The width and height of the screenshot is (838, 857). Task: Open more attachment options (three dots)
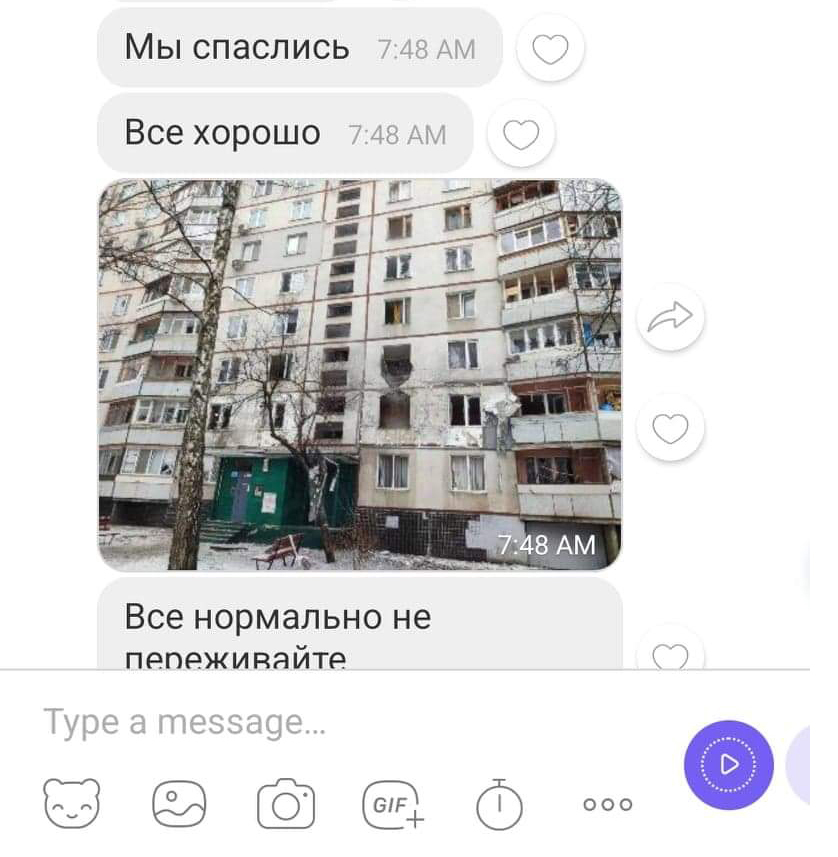click(x=607, y=804)
